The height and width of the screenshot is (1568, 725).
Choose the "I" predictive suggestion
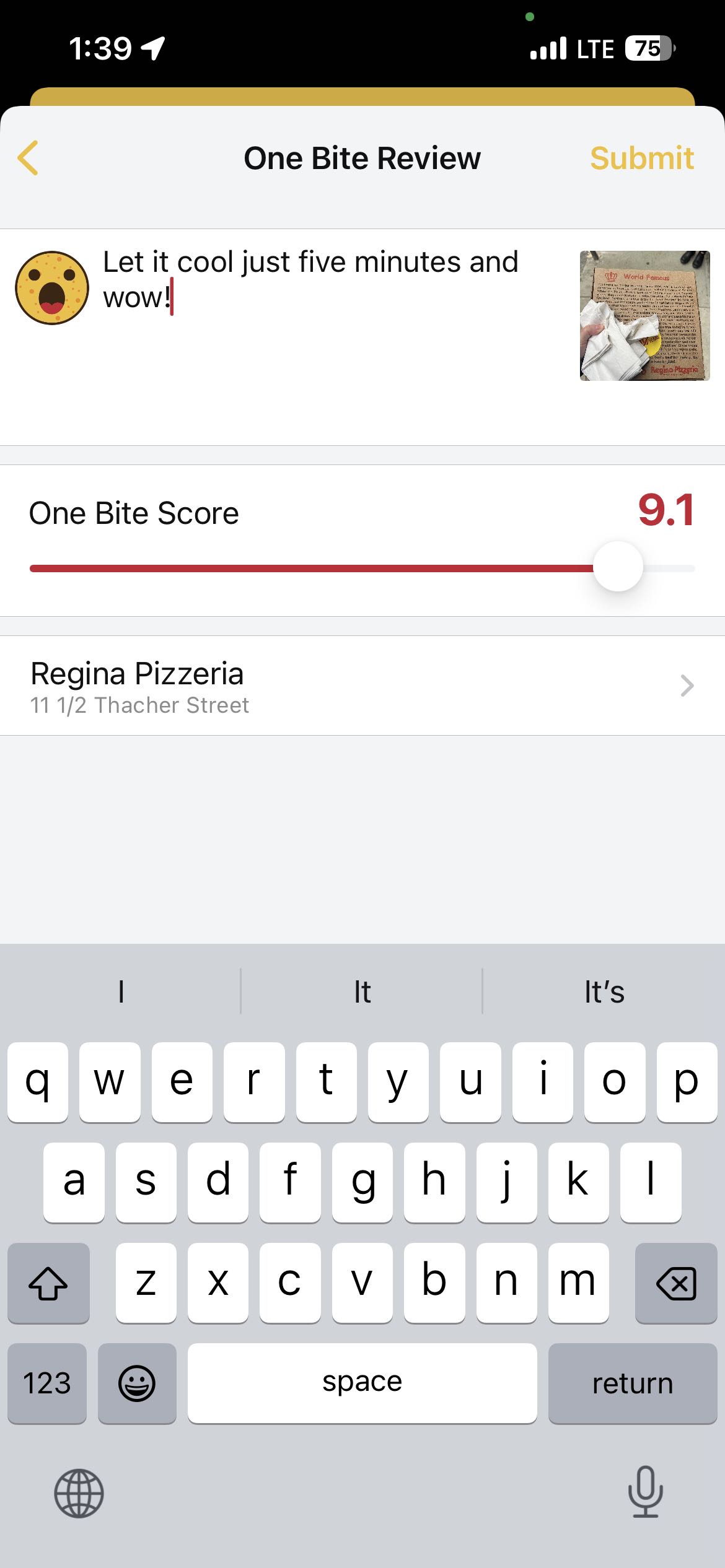(120, 991)
